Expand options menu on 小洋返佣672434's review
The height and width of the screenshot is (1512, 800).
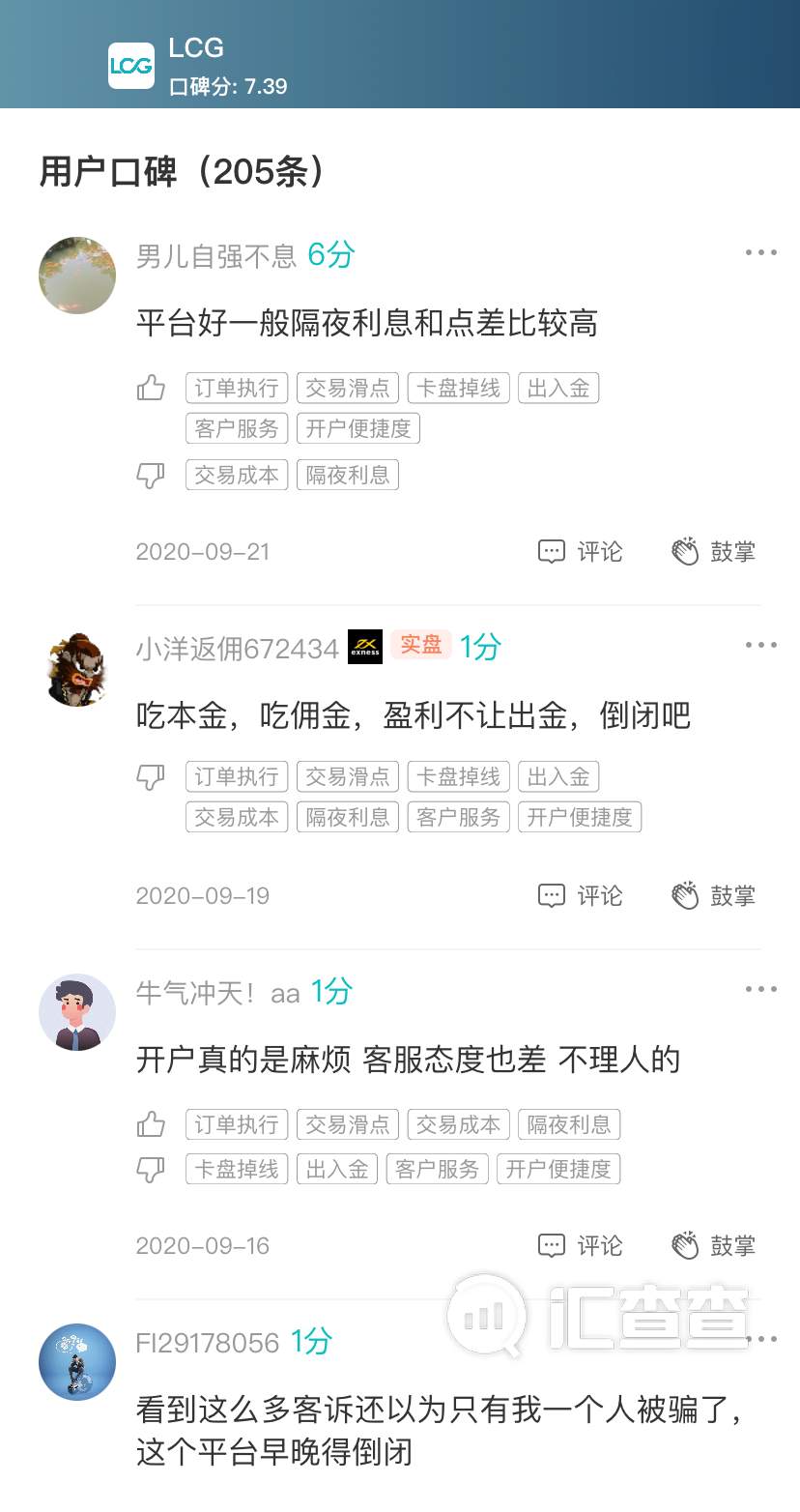760,644
